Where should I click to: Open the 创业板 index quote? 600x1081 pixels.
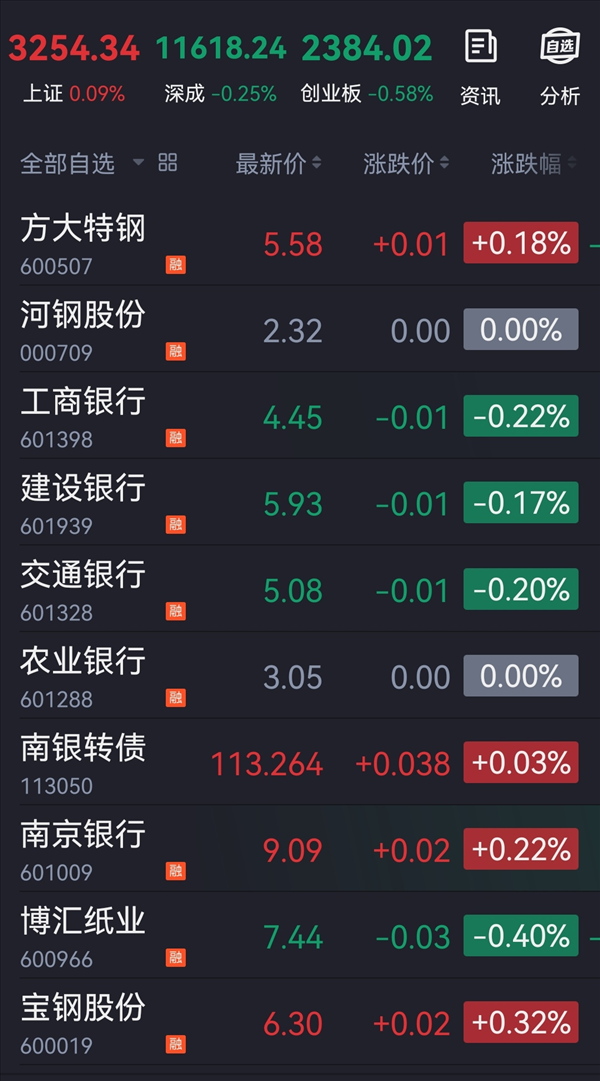click(x=367, y=67)
